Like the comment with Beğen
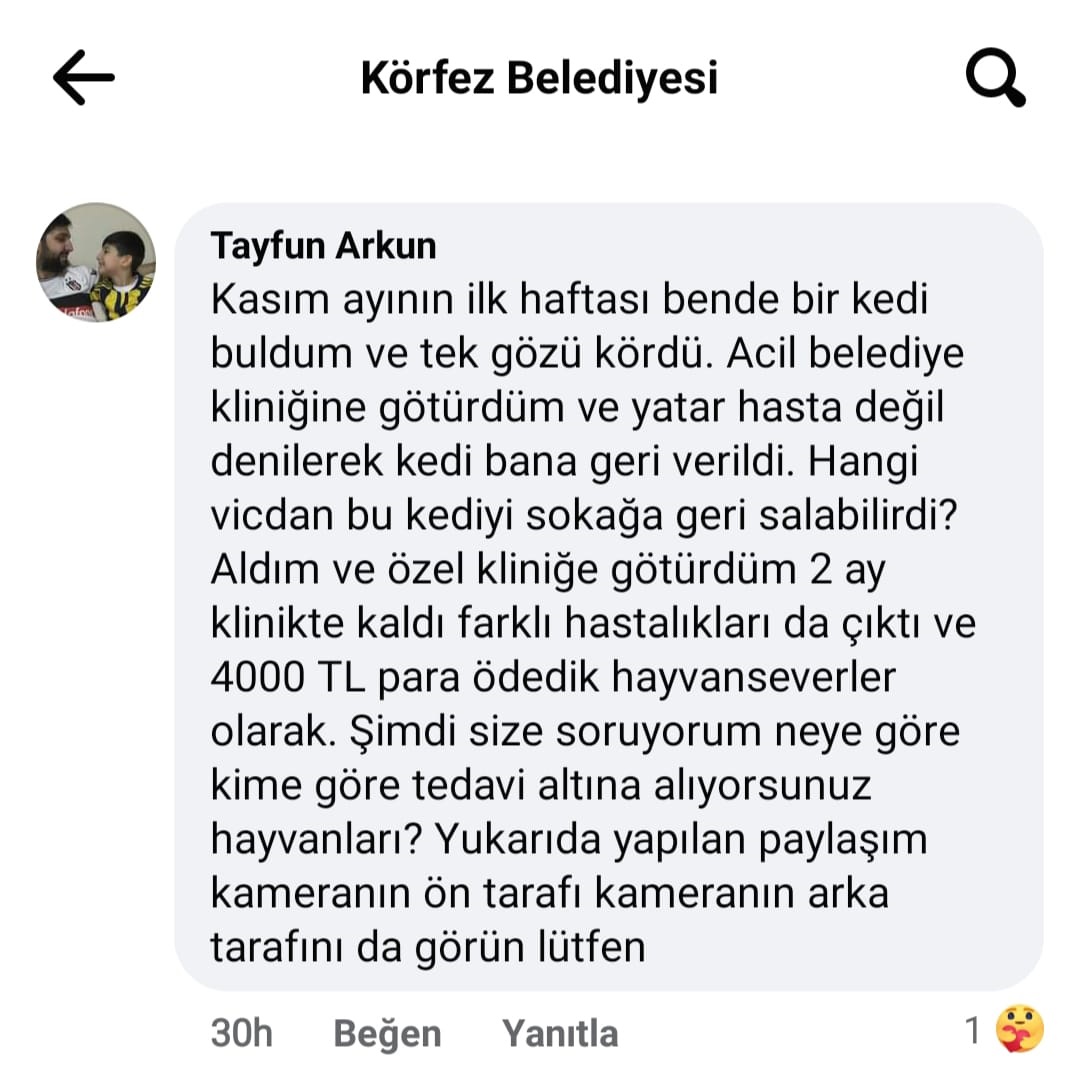This screenshot has height=1085, width=1080. [387, 1033]
